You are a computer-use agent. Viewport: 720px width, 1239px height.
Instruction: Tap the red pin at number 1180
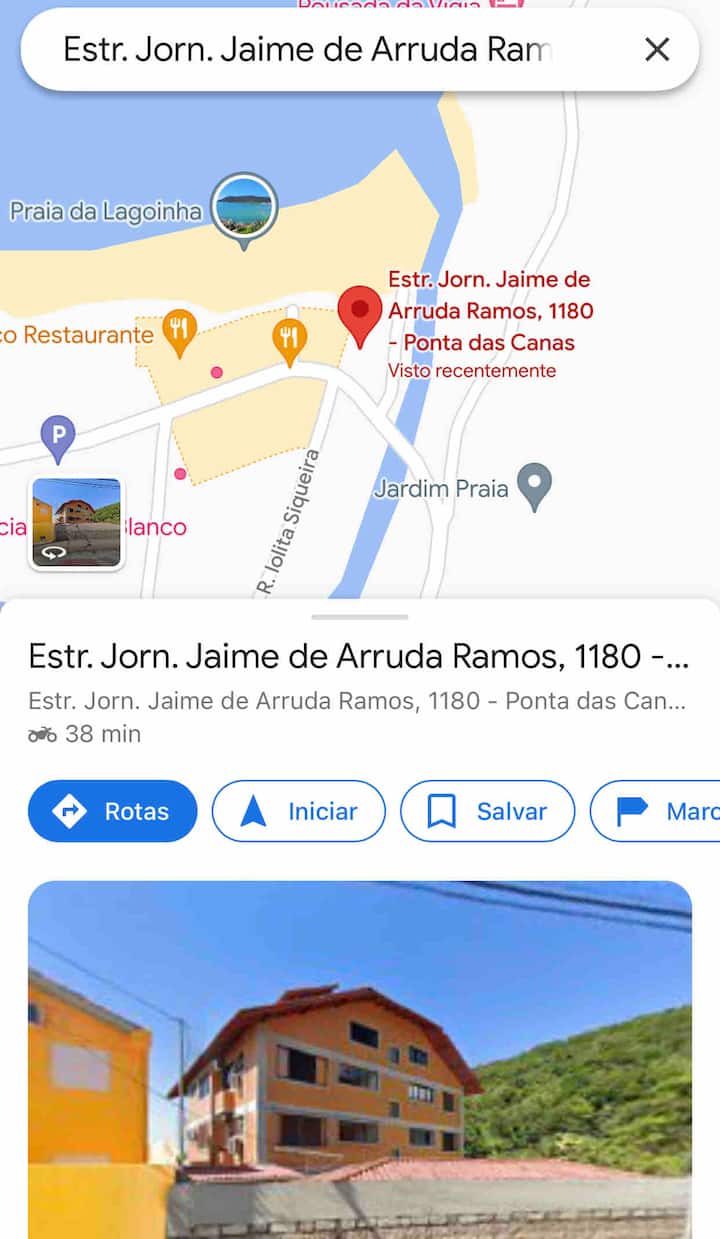[x=360, y=312]
